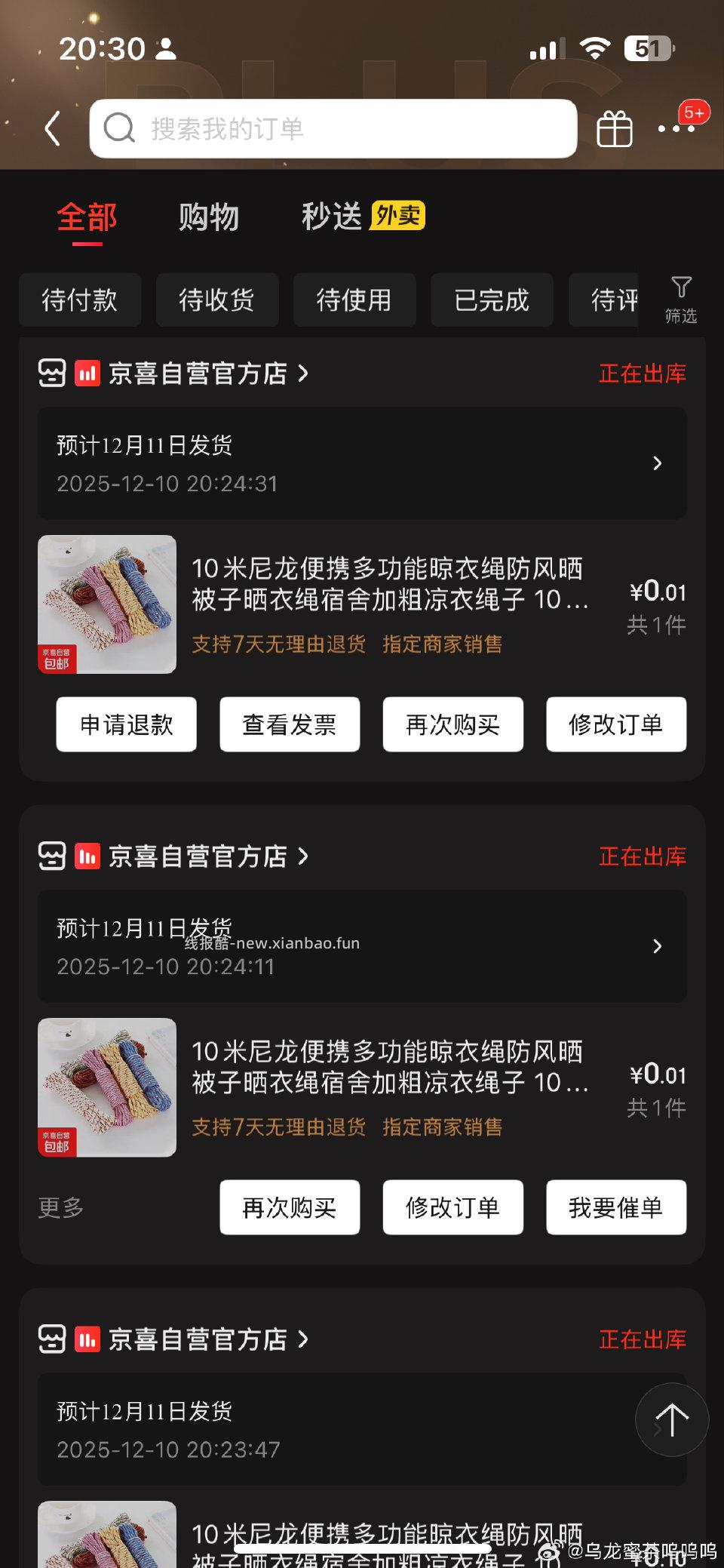
Task: Tap the back arrow at top left
Action: [x=51, y=128]
